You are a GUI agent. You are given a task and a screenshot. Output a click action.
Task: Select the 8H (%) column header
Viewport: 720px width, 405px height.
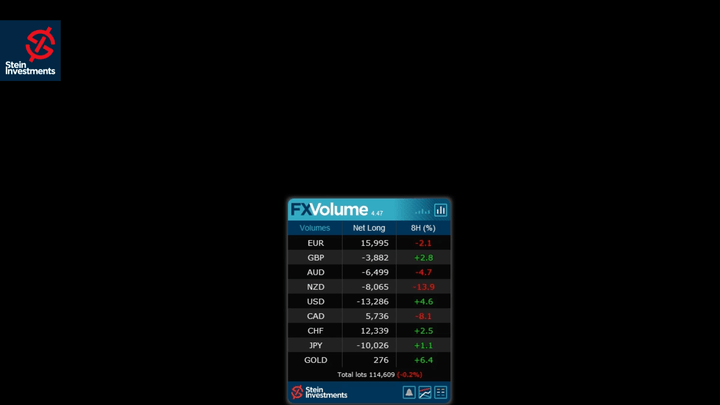pyautogui.click(x=423, y=228)
